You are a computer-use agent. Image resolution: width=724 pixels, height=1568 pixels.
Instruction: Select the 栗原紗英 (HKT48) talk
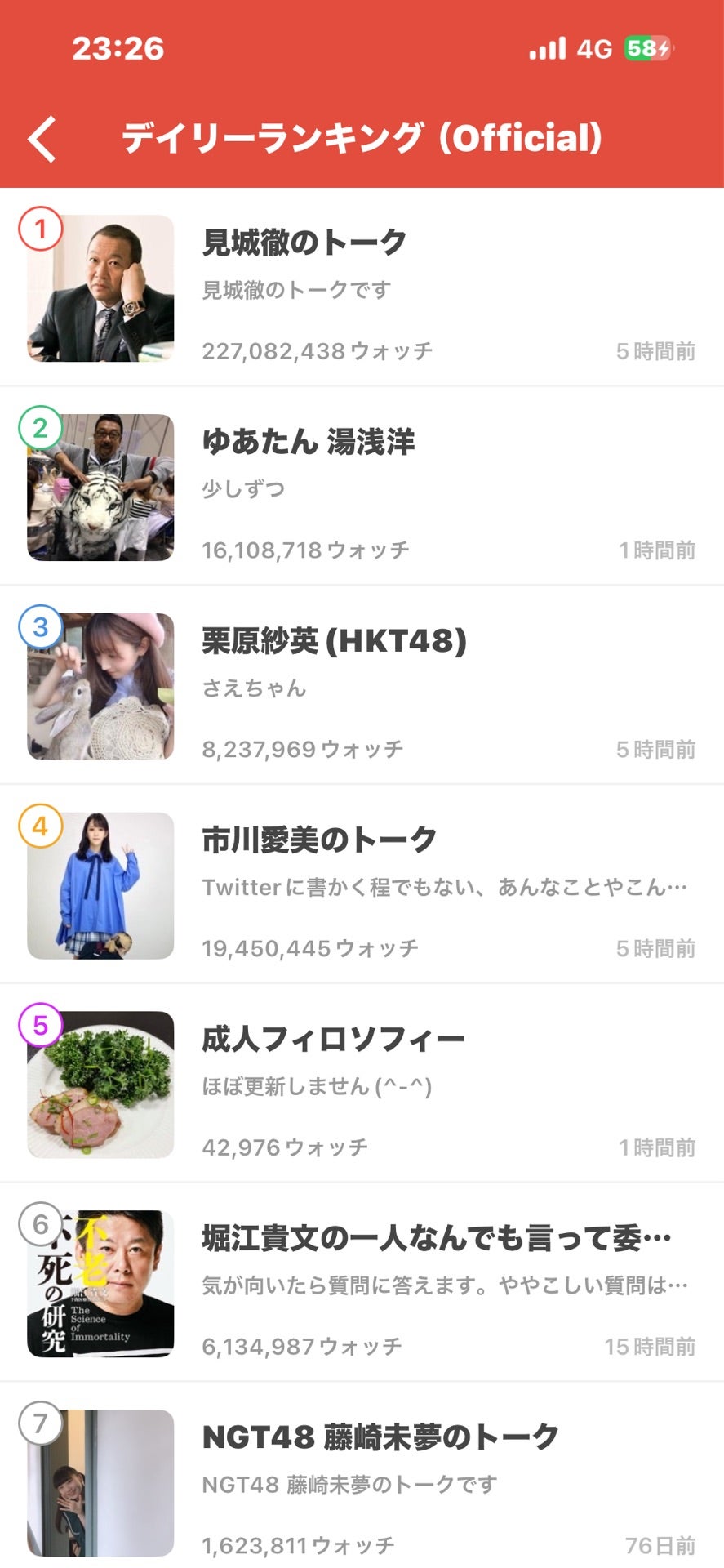pyautogui.click(x=362, y=686)
